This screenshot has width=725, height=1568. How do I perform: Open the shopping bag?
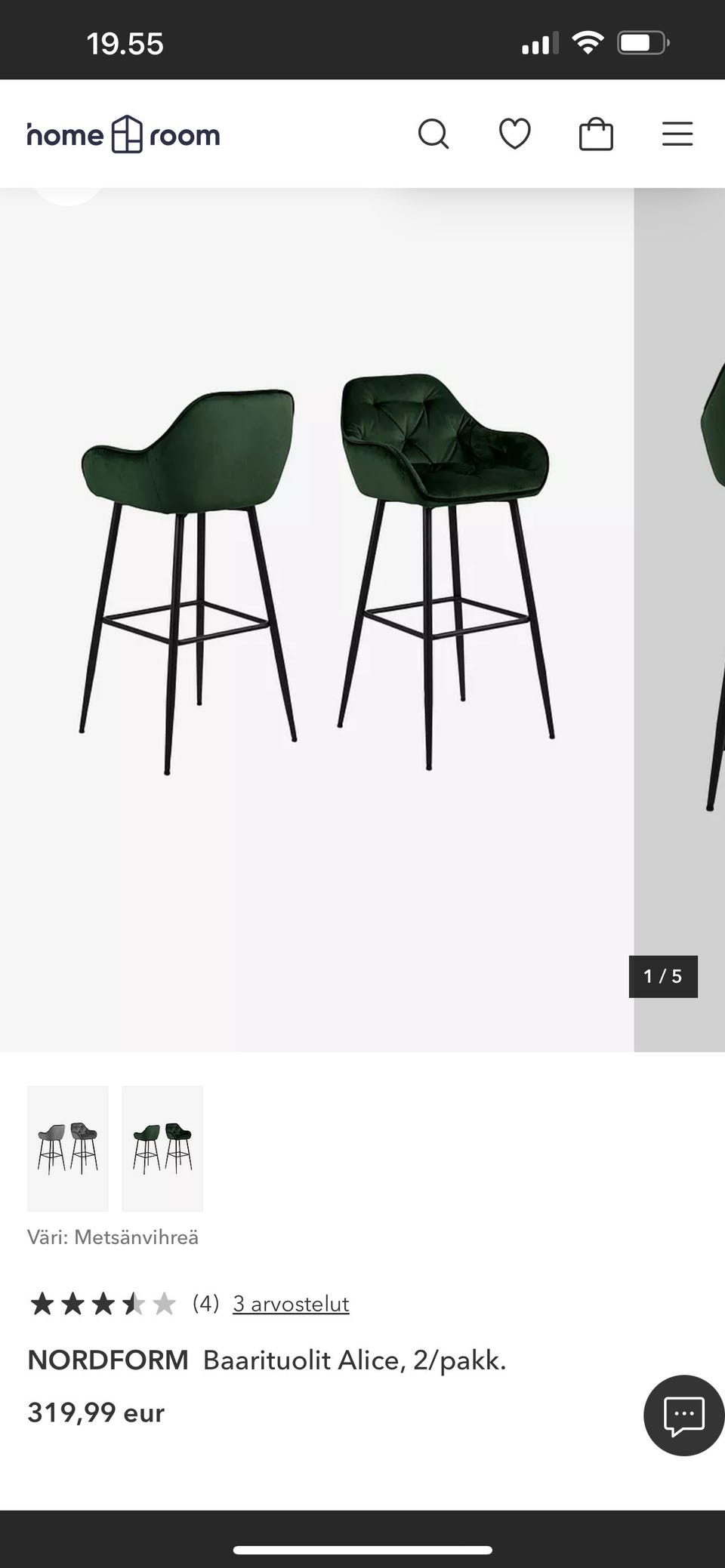596,135
